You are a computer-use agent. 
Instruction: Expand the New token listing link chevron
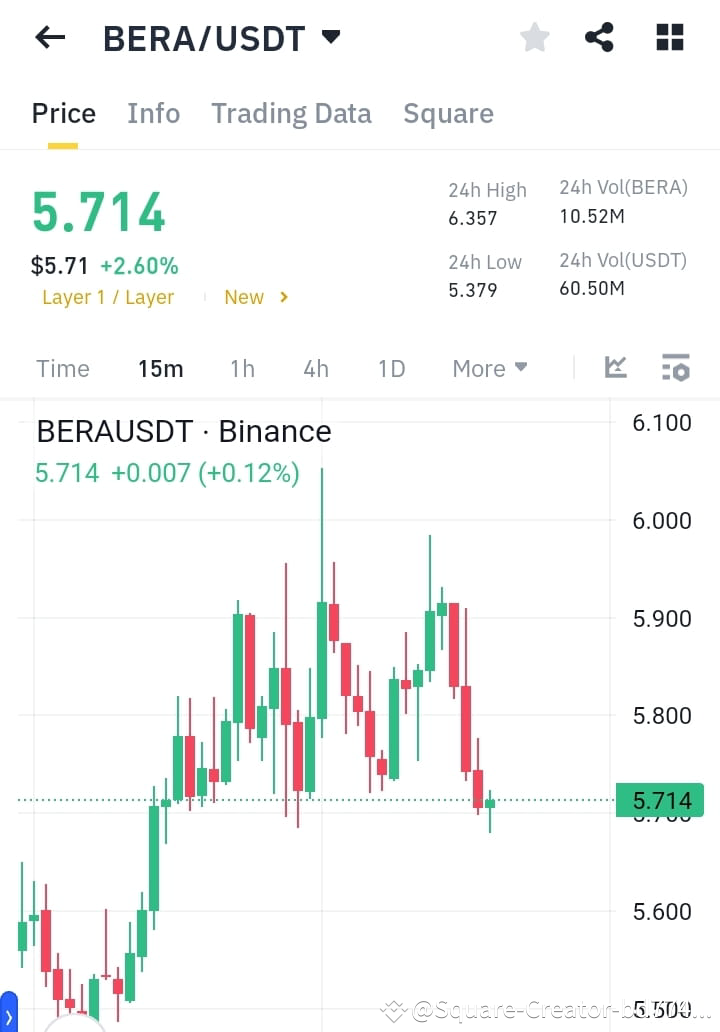[282, 297]
